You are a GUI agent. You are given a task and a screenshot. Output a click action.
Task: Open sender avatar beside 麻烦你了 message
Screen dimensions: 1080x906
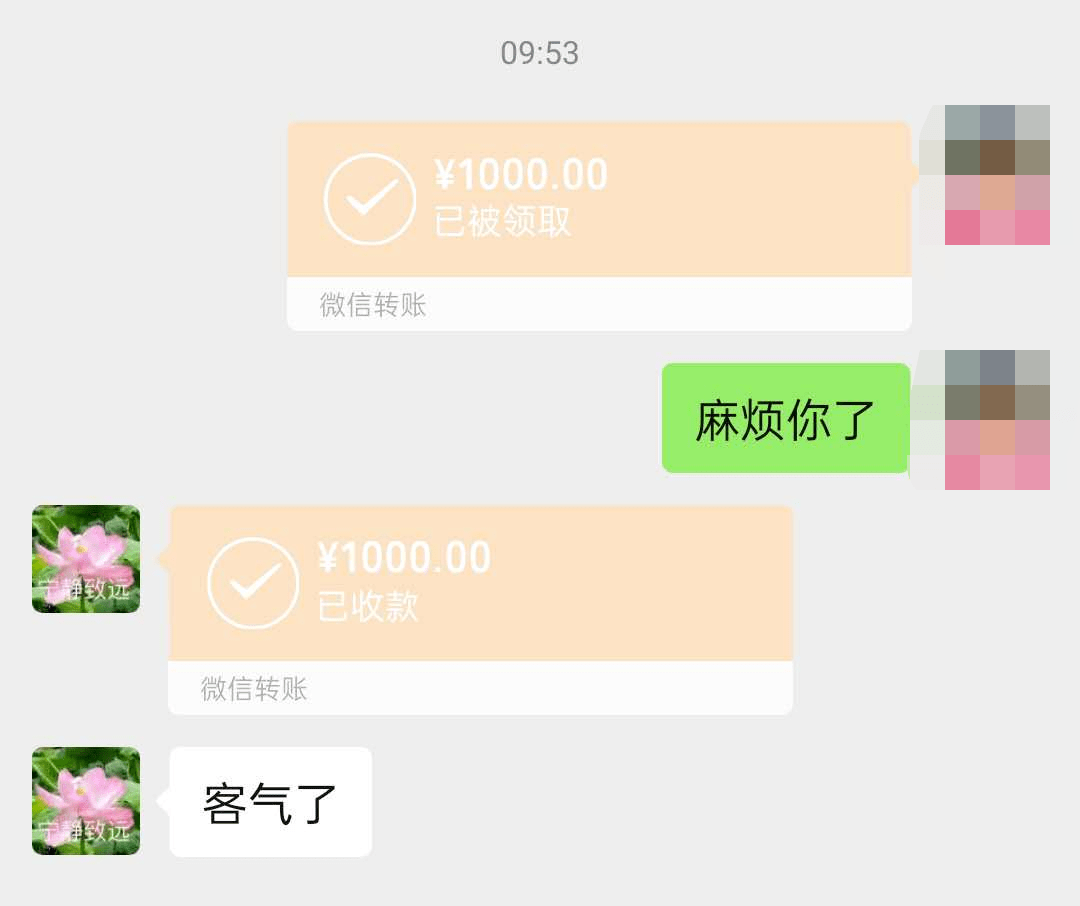pos(984,419)
